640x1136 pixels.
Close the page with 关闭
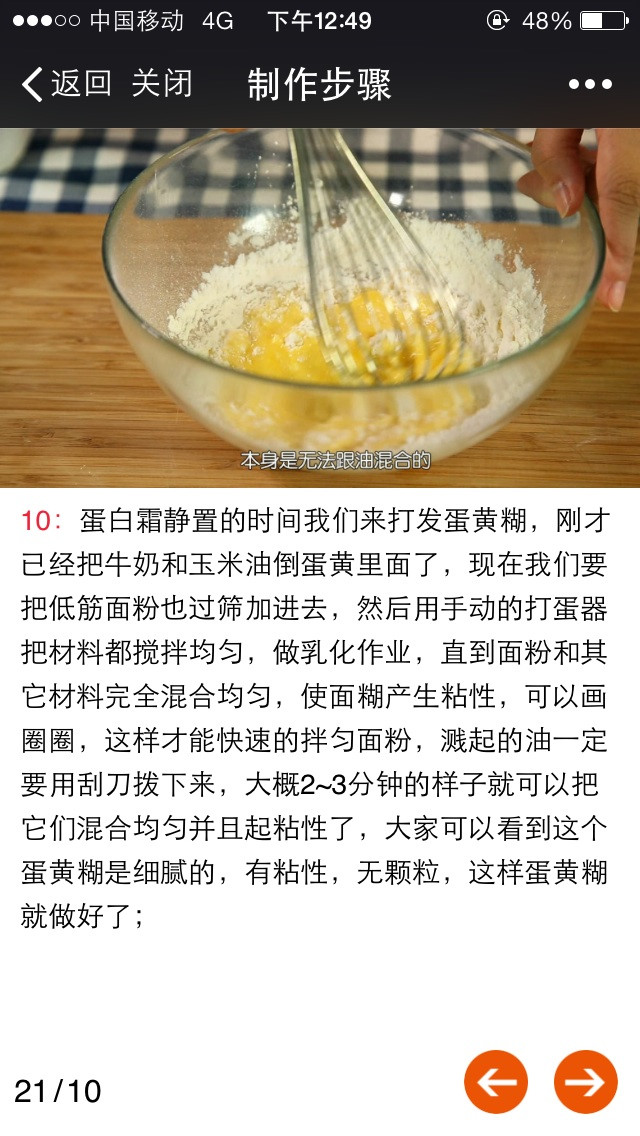pos(162,84)
